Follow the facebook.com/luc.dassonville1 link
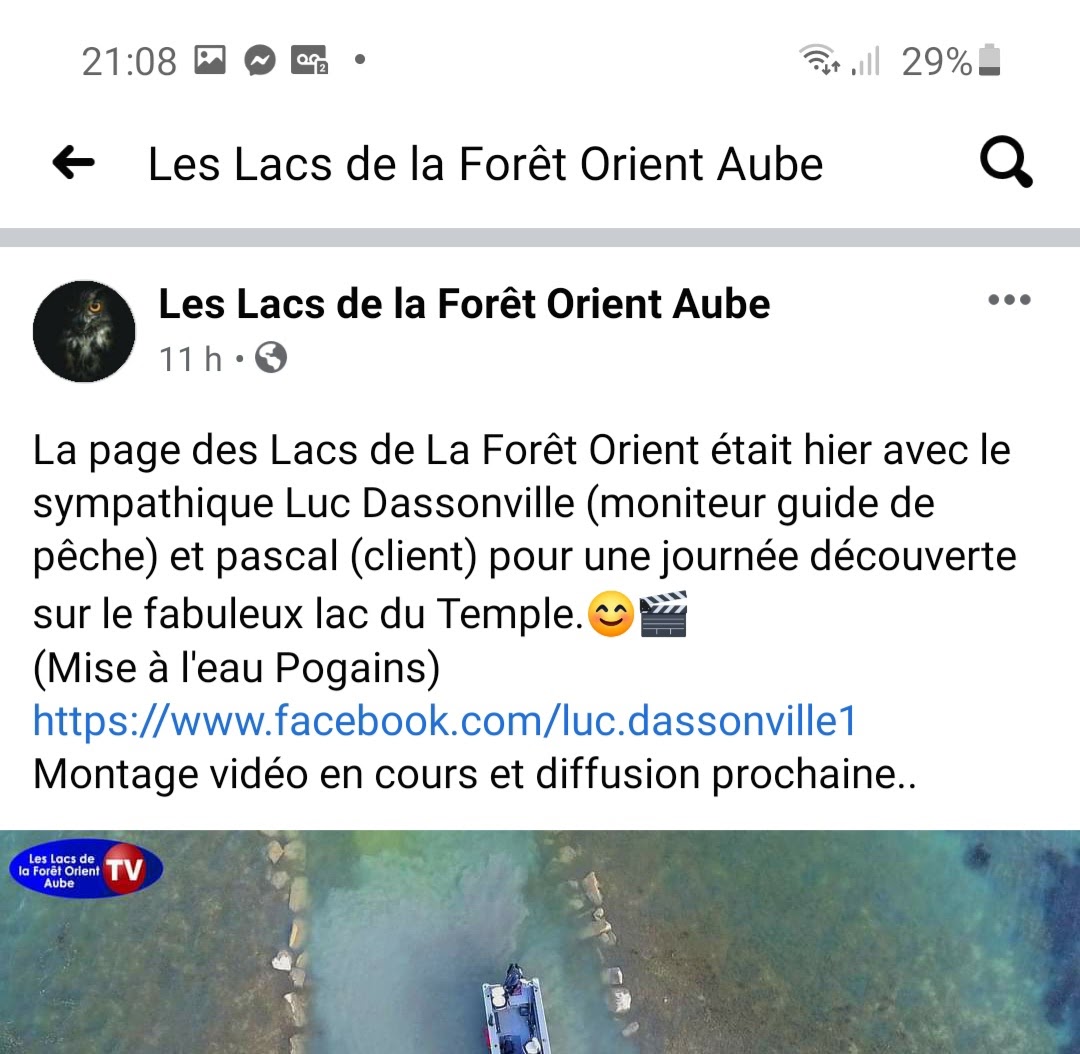The height and width of the screenshot is (1054, 1080). click(445, 721)
